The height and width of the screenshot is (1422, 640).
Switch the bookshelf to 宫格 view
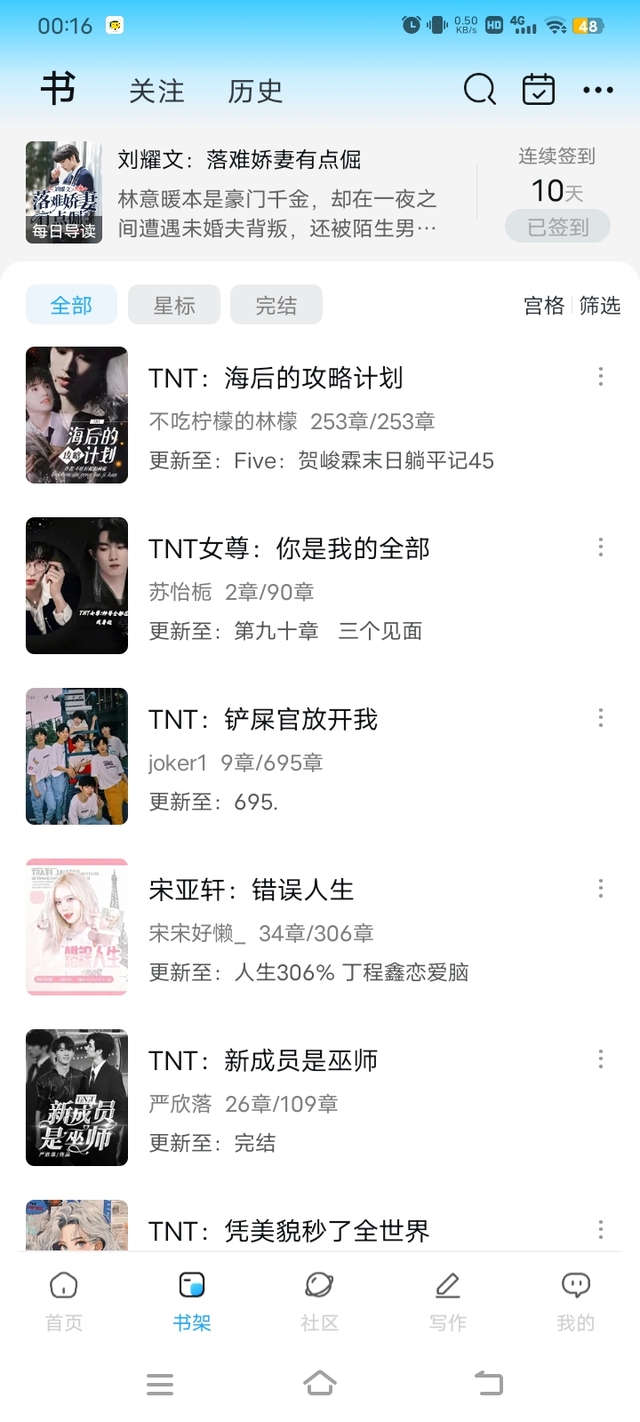click(x=544, y=306)
